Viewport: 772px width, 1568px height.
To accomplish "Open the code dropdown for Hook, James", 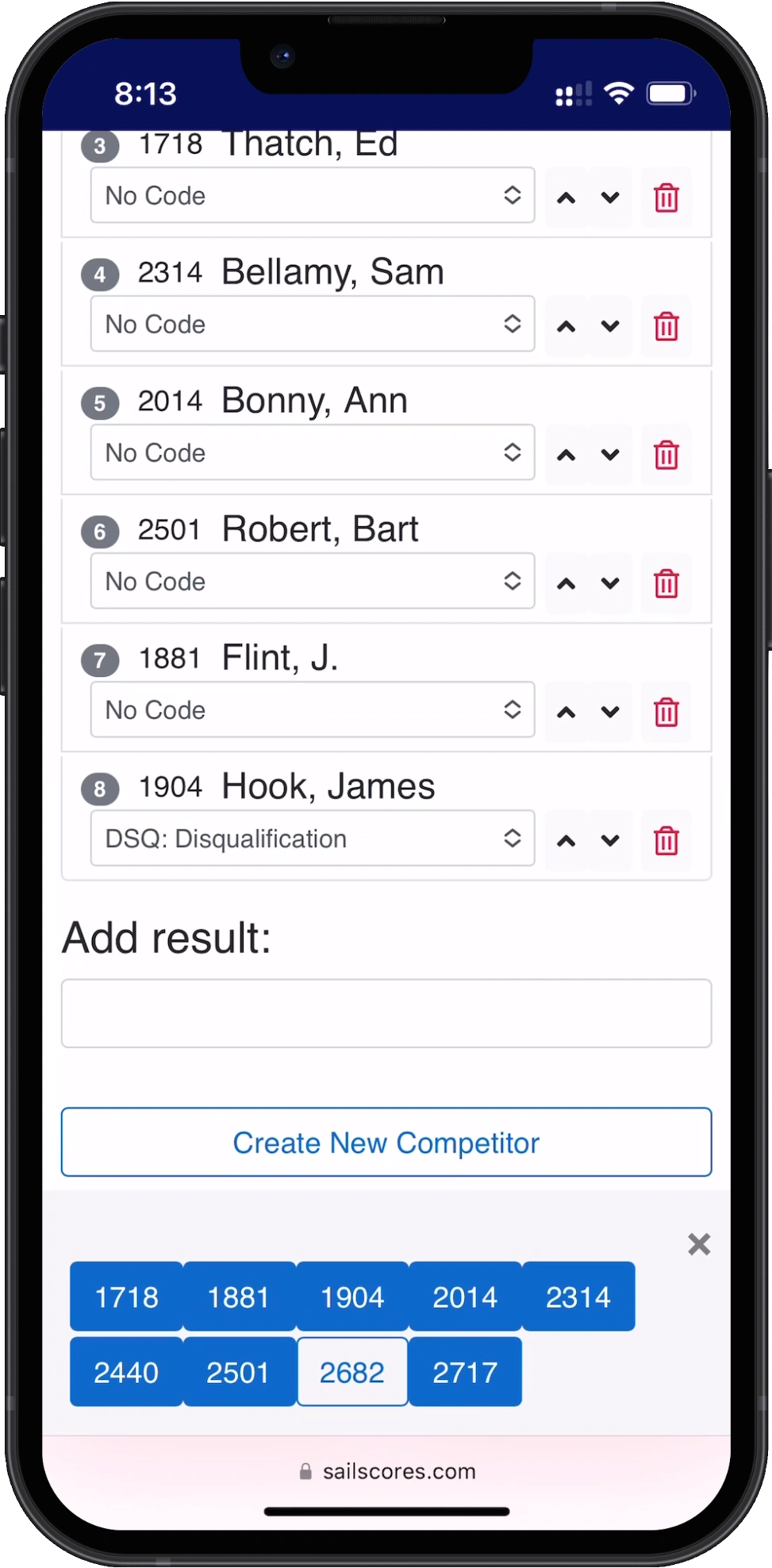I will click(x=312, y=839).
